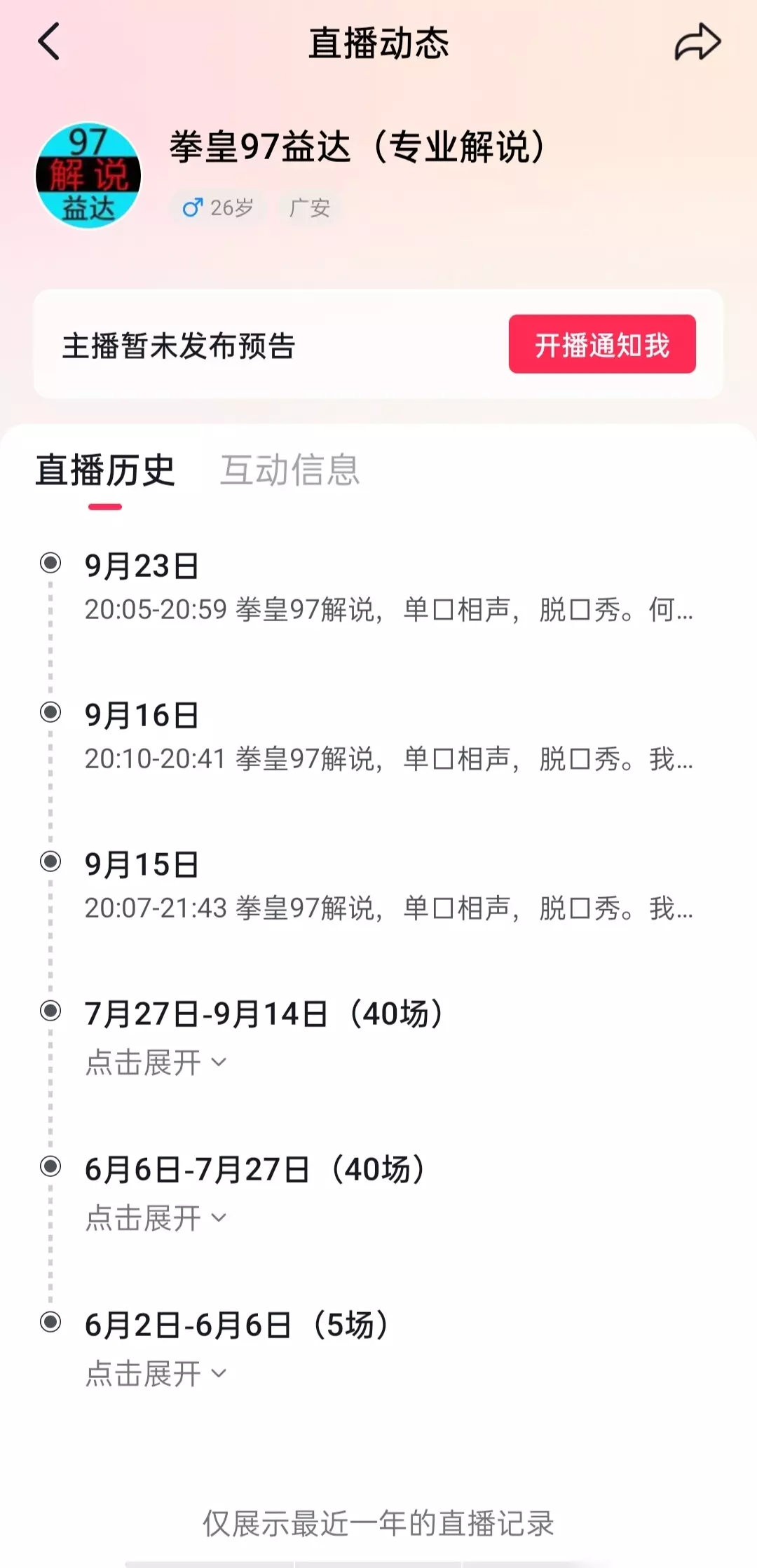The width and height of the screenshot is (757, 1568).
Task: Switch to the 互动信息 tab
Action: point(289,470)
